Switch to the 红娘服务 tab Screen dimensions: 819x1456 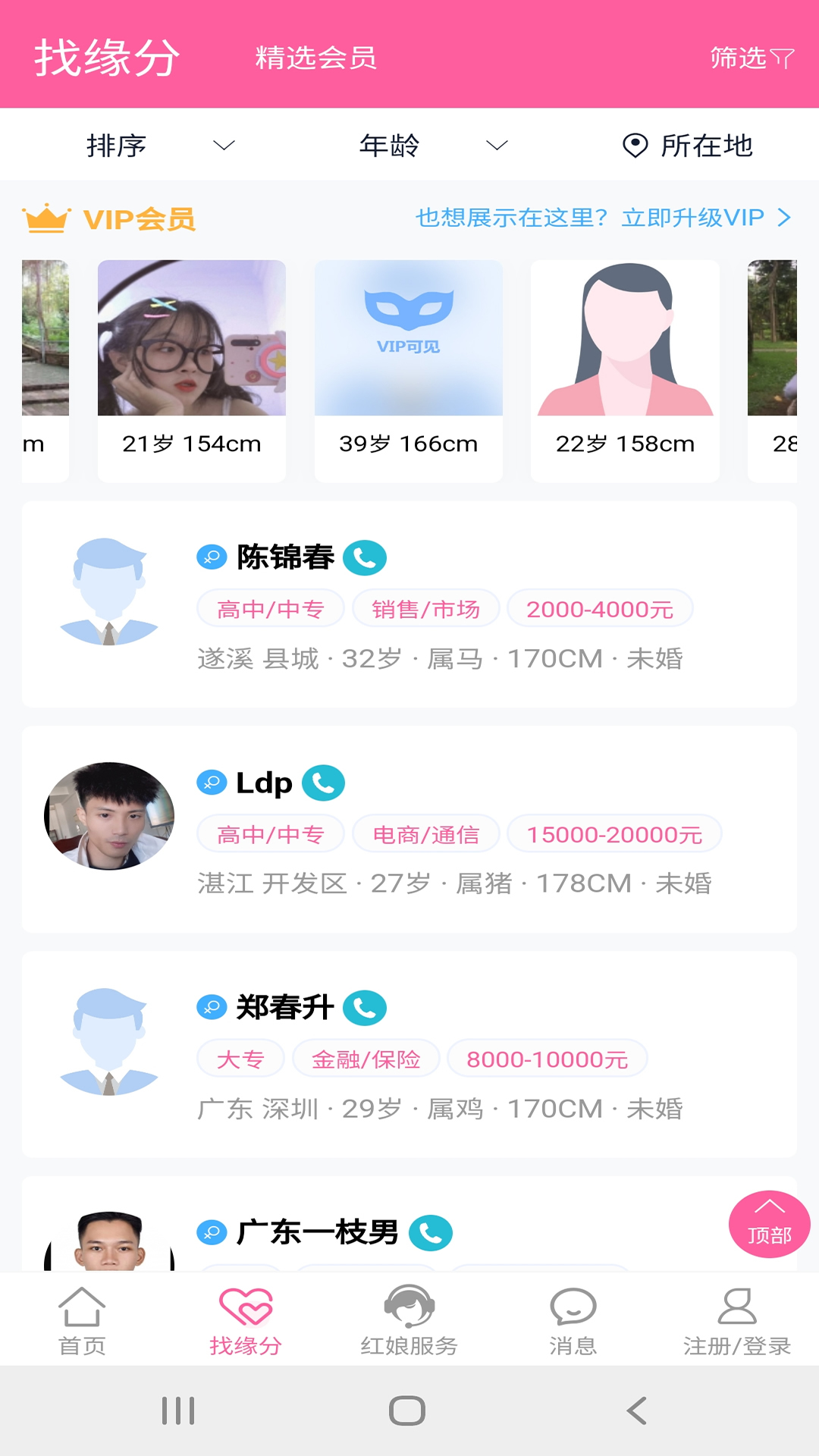(x=409, y=1321)
